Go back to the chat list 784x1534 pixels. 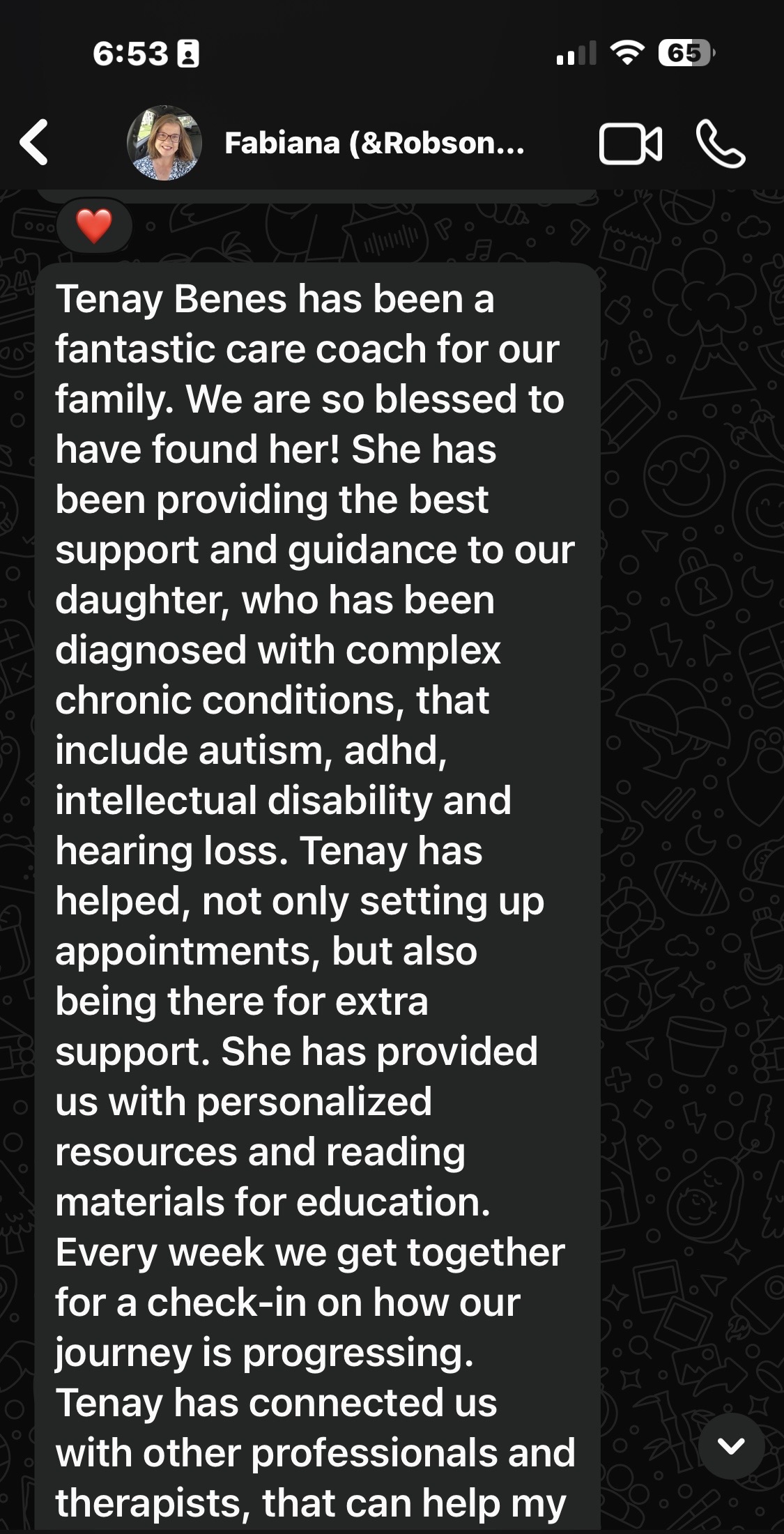click(34, 142)
